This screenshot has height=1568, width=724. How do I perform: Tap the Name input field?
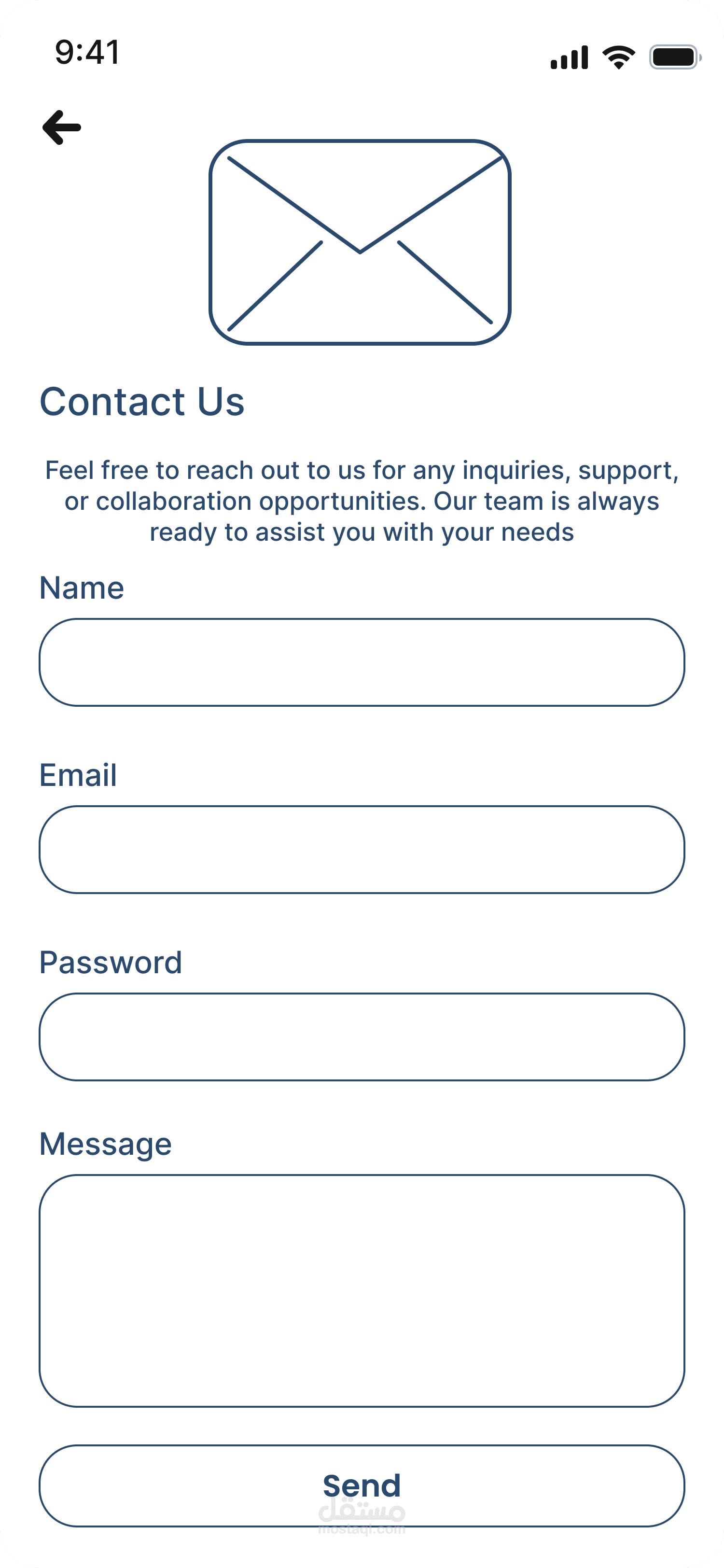coord(362,662)
